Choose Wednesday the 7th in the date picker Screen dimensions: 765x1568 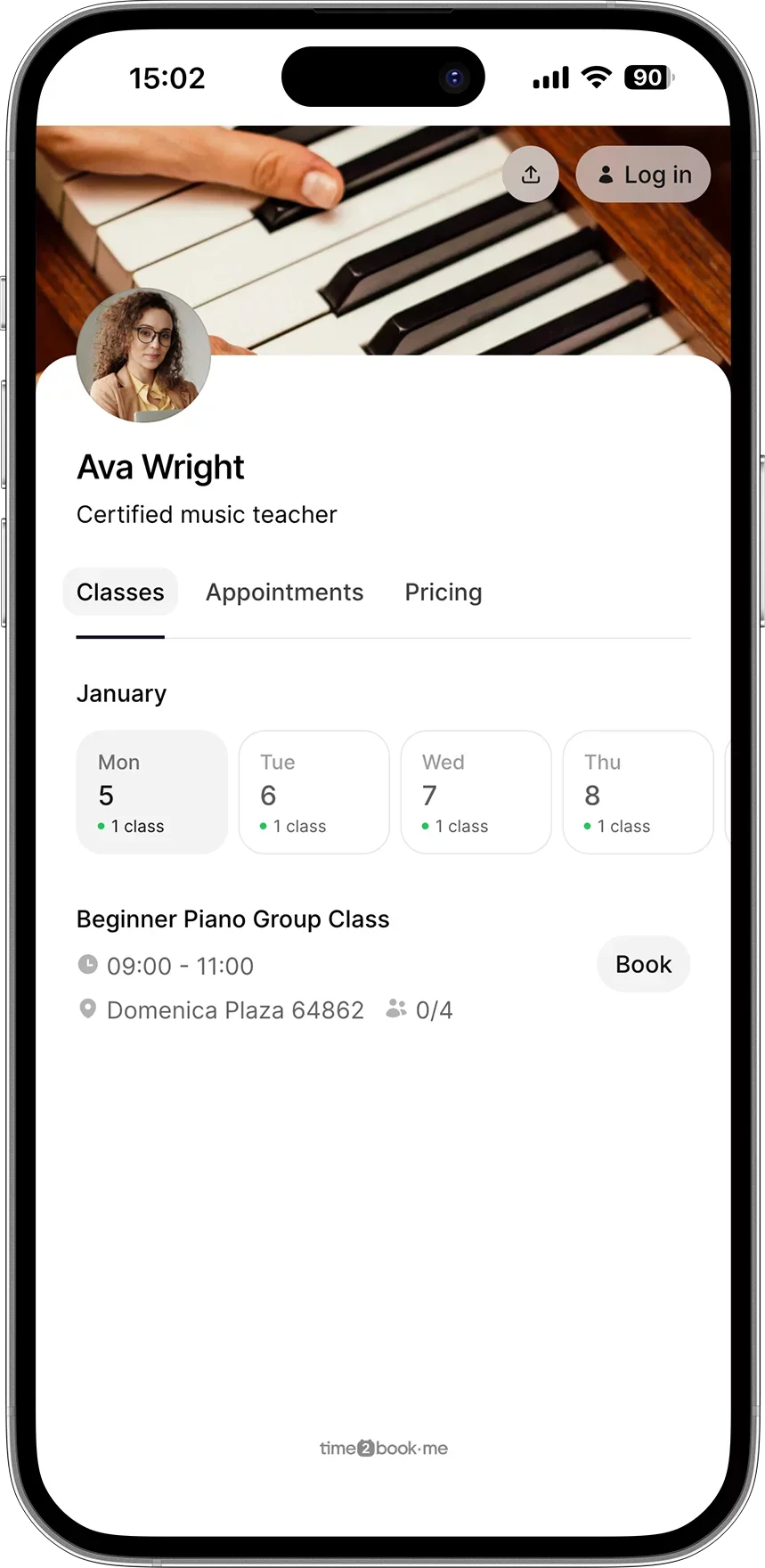[476, 791]
